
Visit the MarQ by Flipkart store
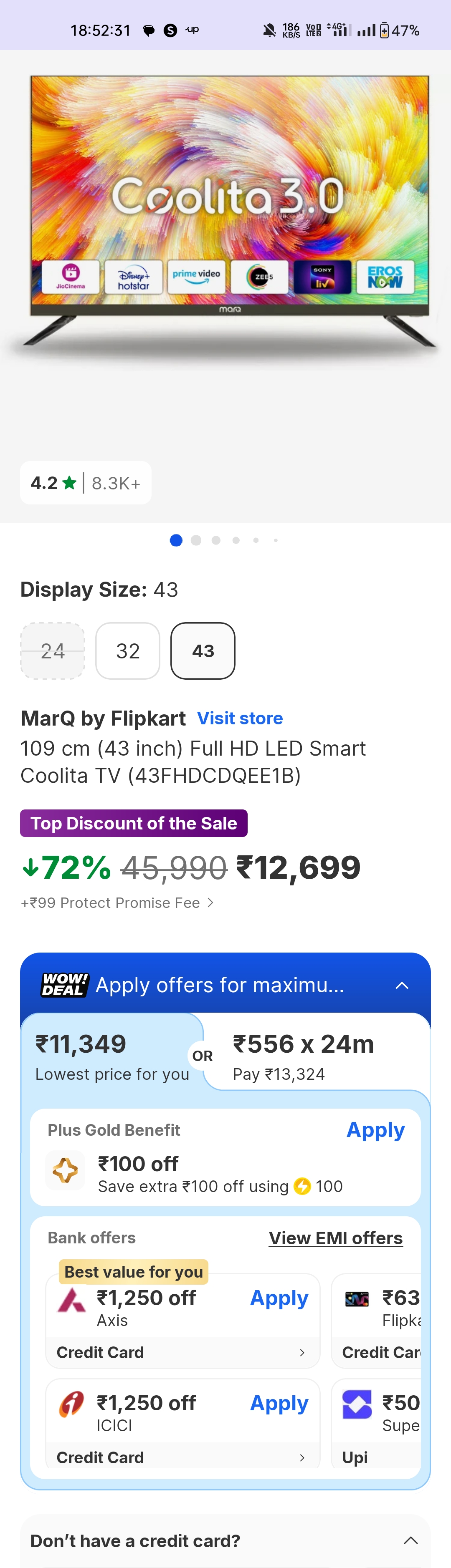click(240, 718)
